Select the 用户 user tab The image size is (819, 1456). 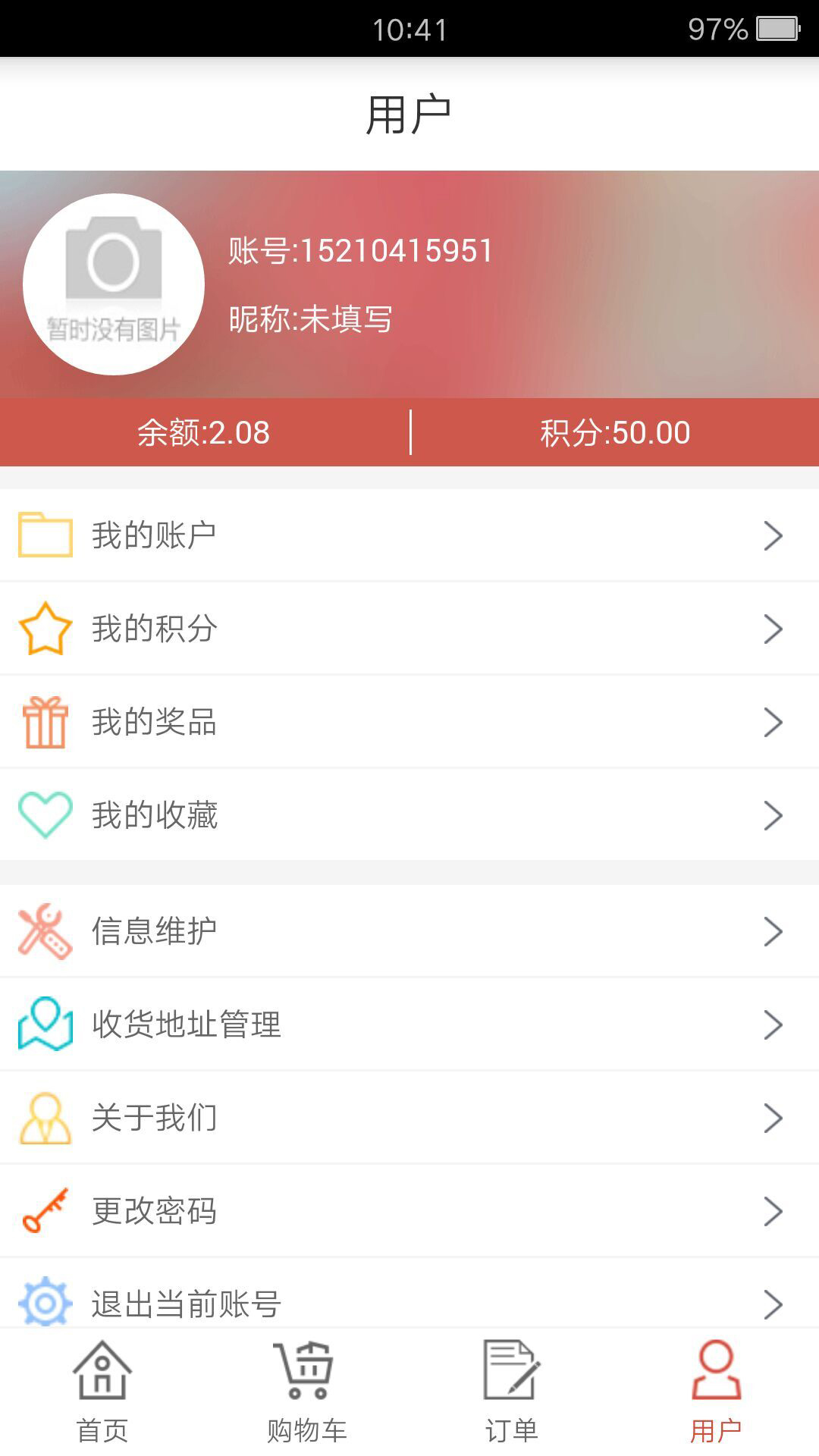tap(716, 1392)
